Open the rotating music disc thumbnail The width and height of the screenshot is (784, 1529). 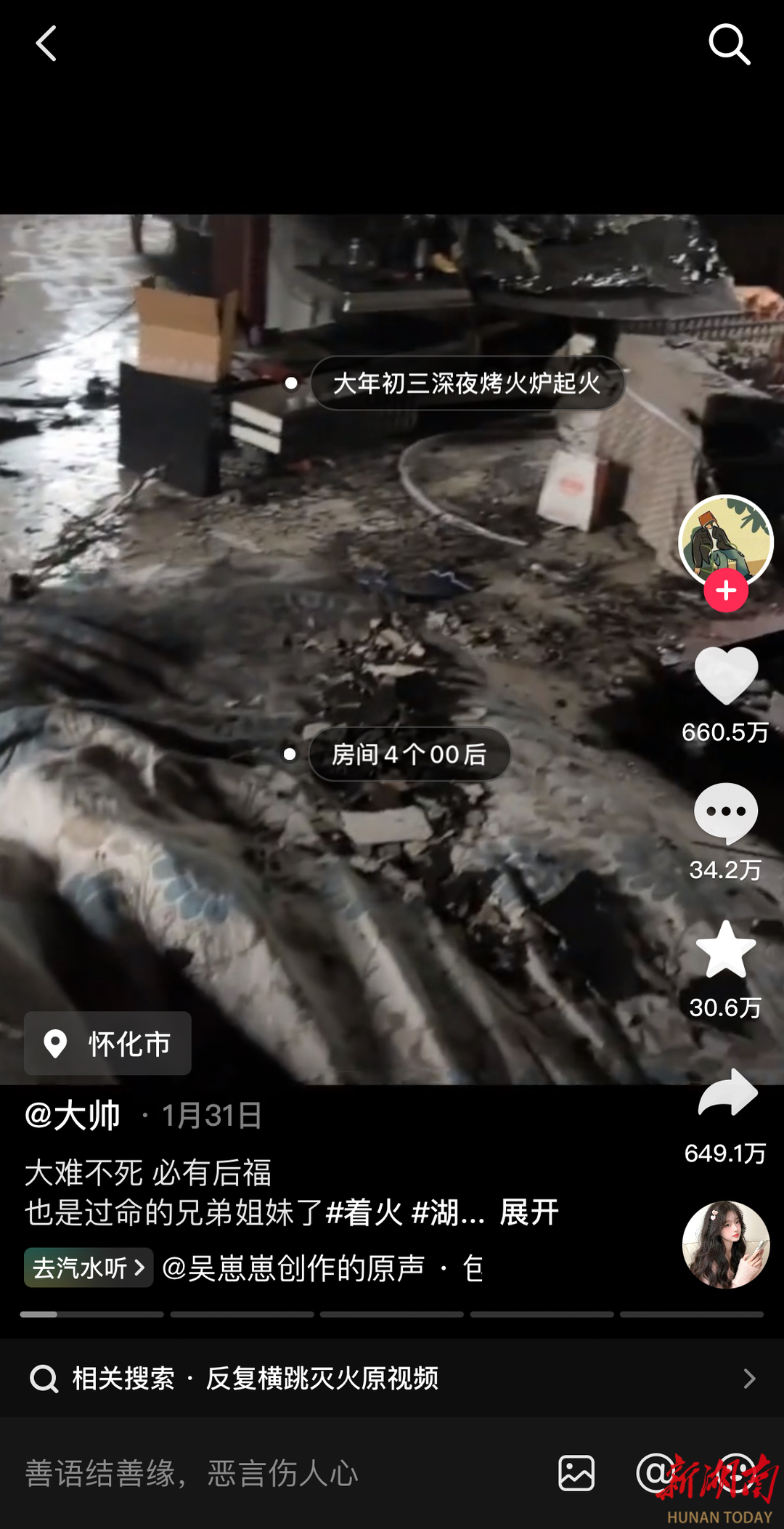(725, 1244)
